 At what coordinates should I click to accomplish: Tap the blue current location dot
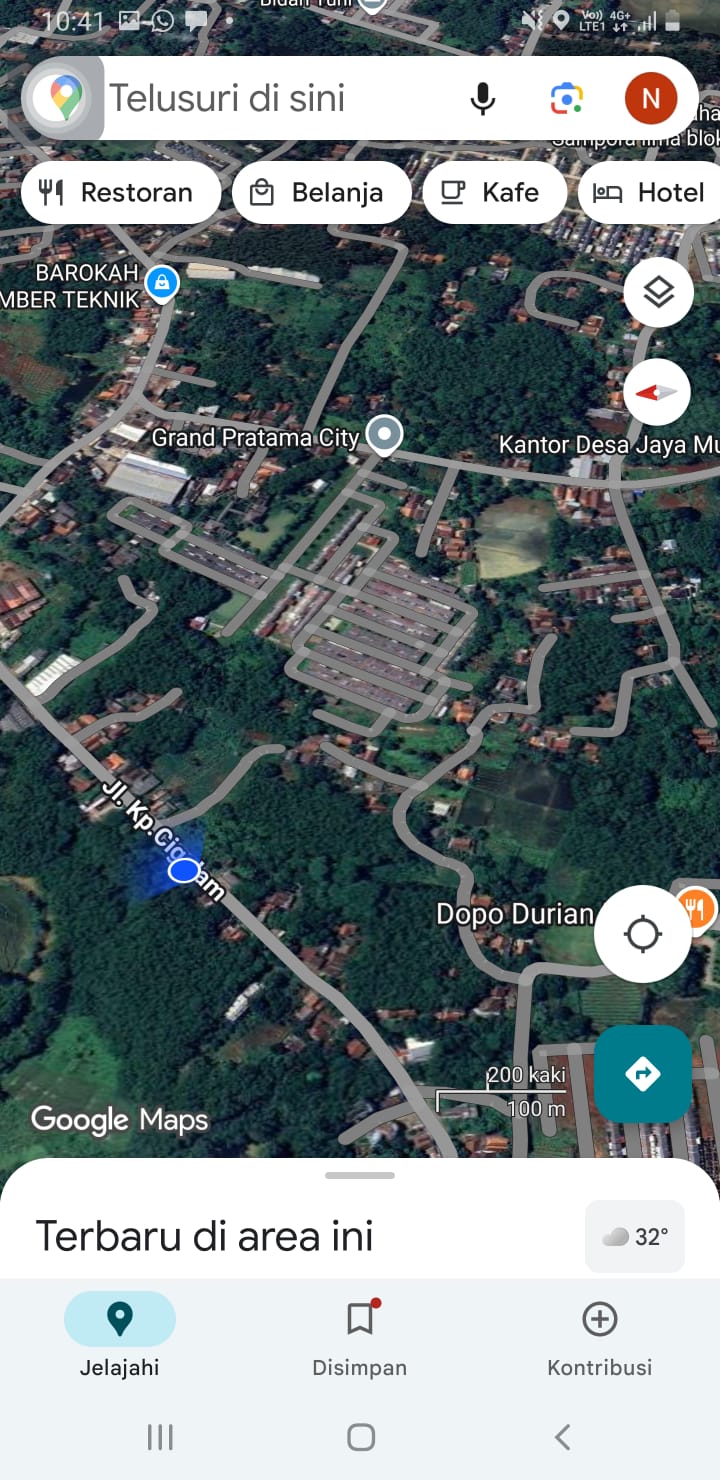coord(183,870)
